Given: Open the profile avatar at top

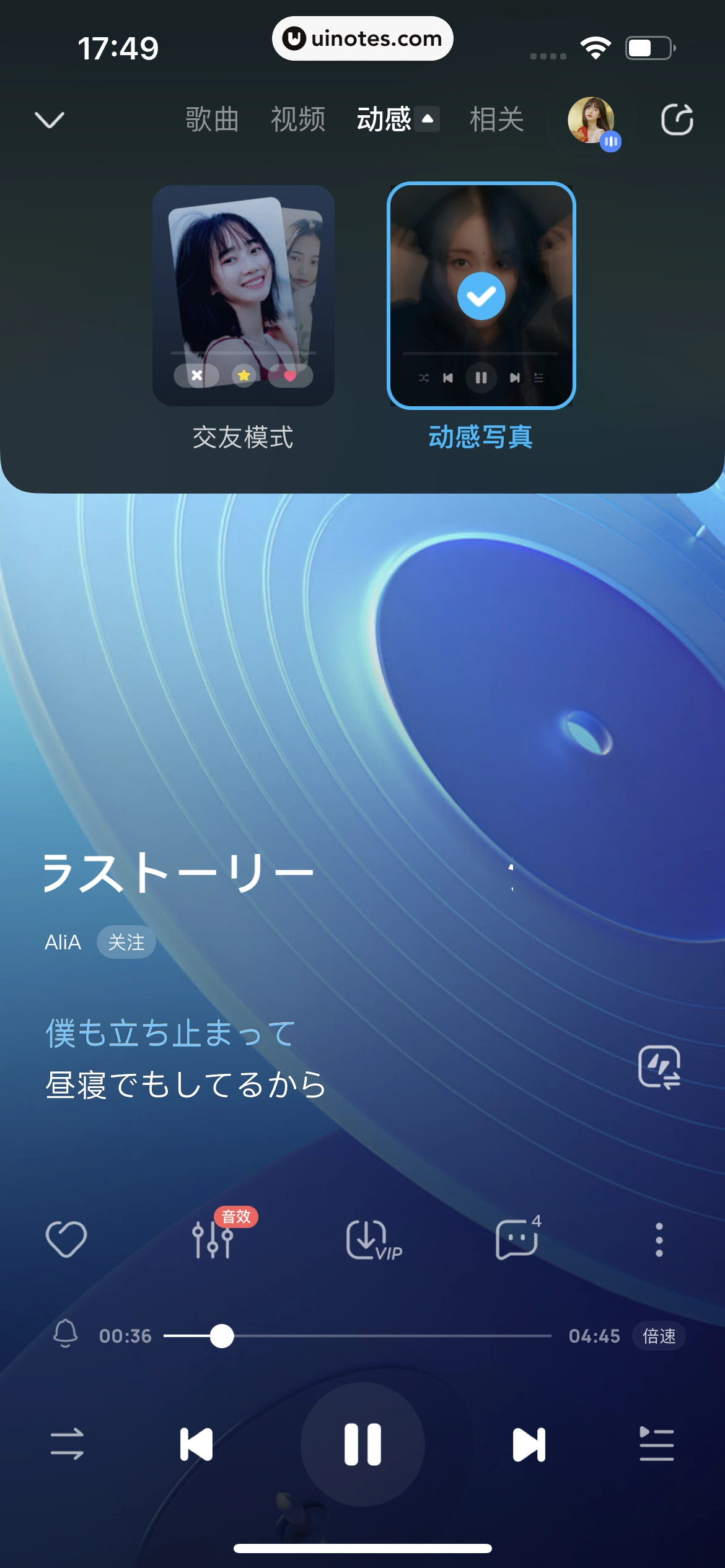Looking at the screenshot, I should (592, 121).
